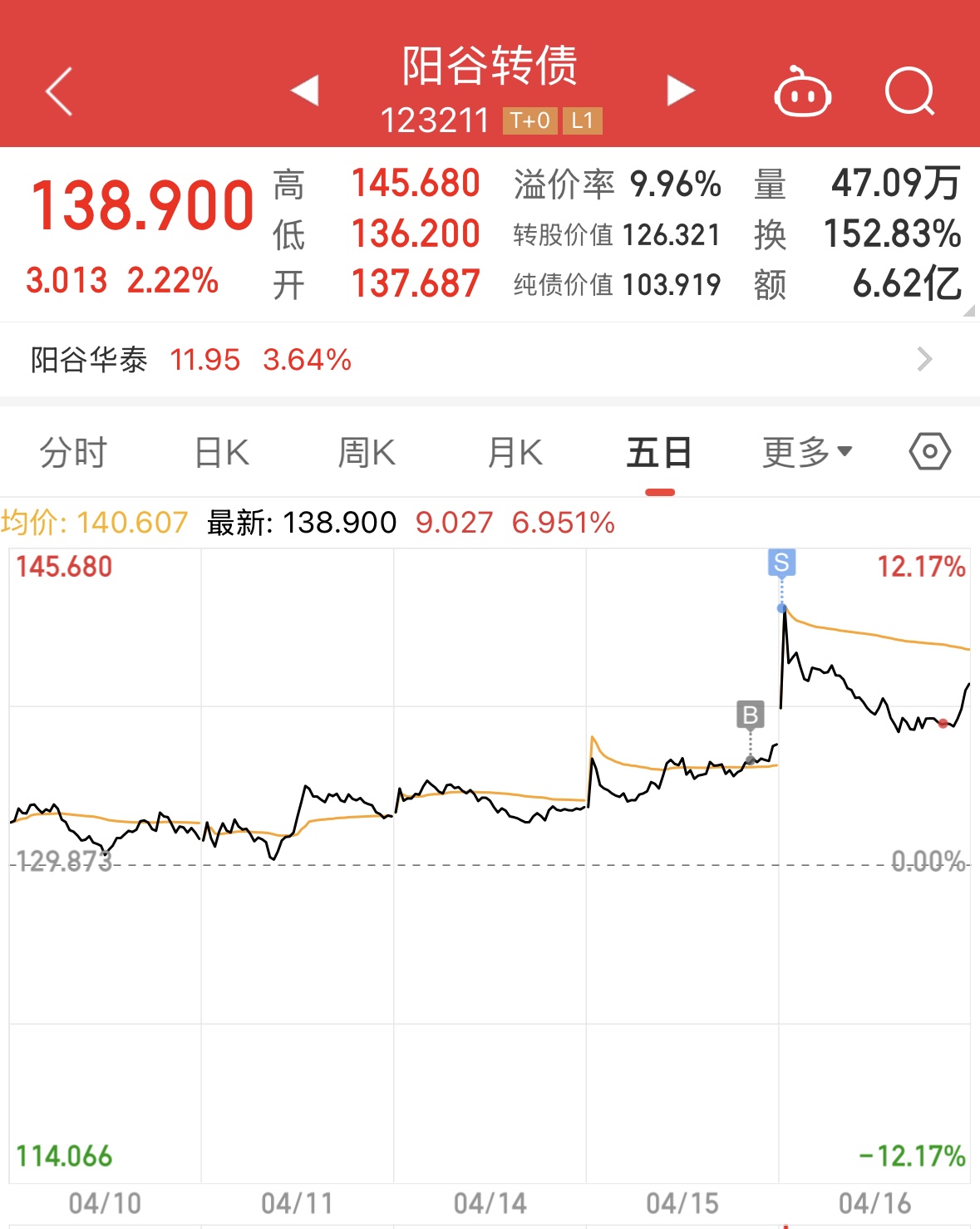Viewport: 980px width, 1229px height.
Task: Switch to the 日K chart tab
Action: [x=221, y=453]
